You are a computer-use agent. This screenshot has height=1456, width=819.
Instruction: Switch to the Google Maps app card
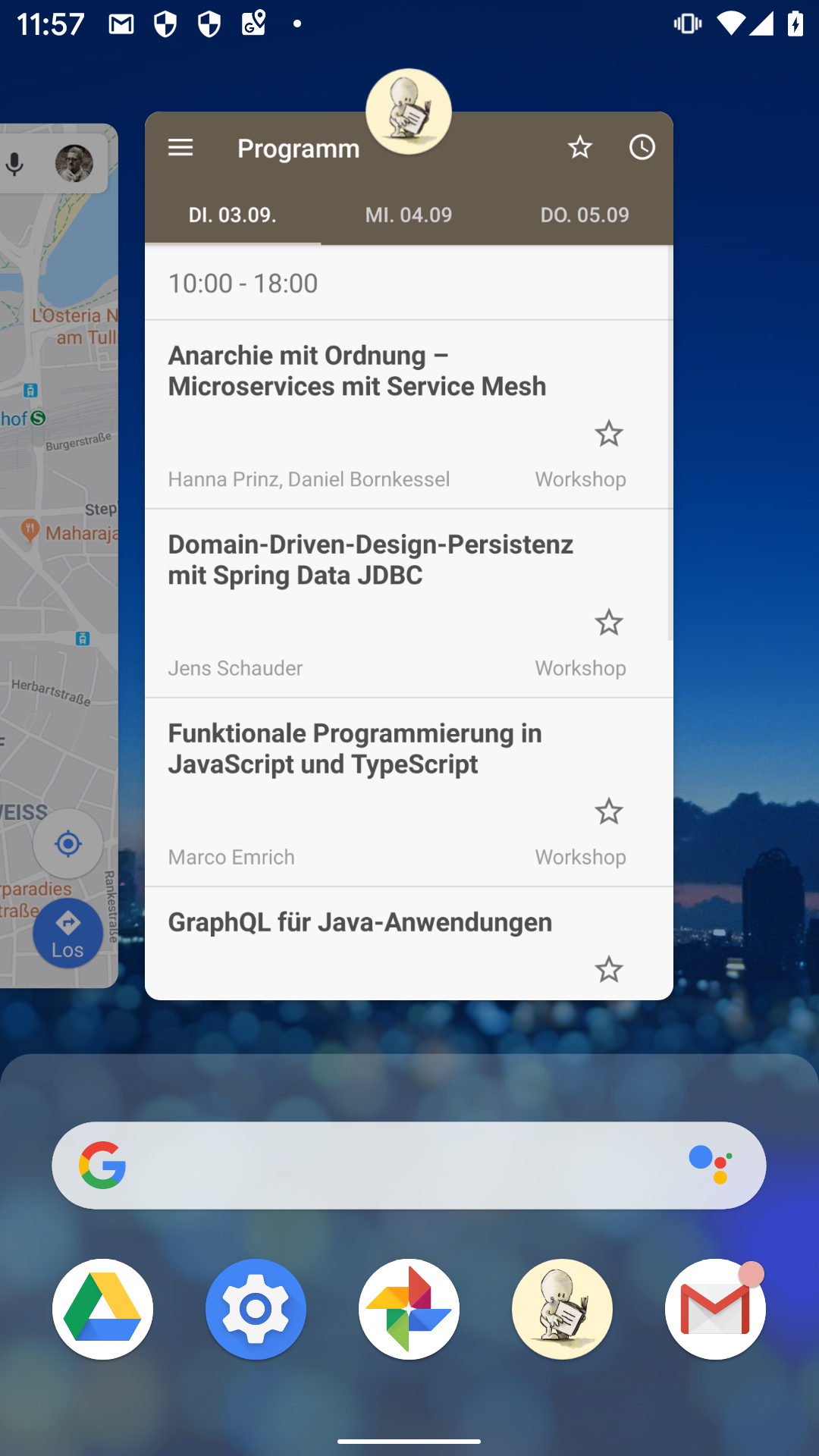(58, 555)
